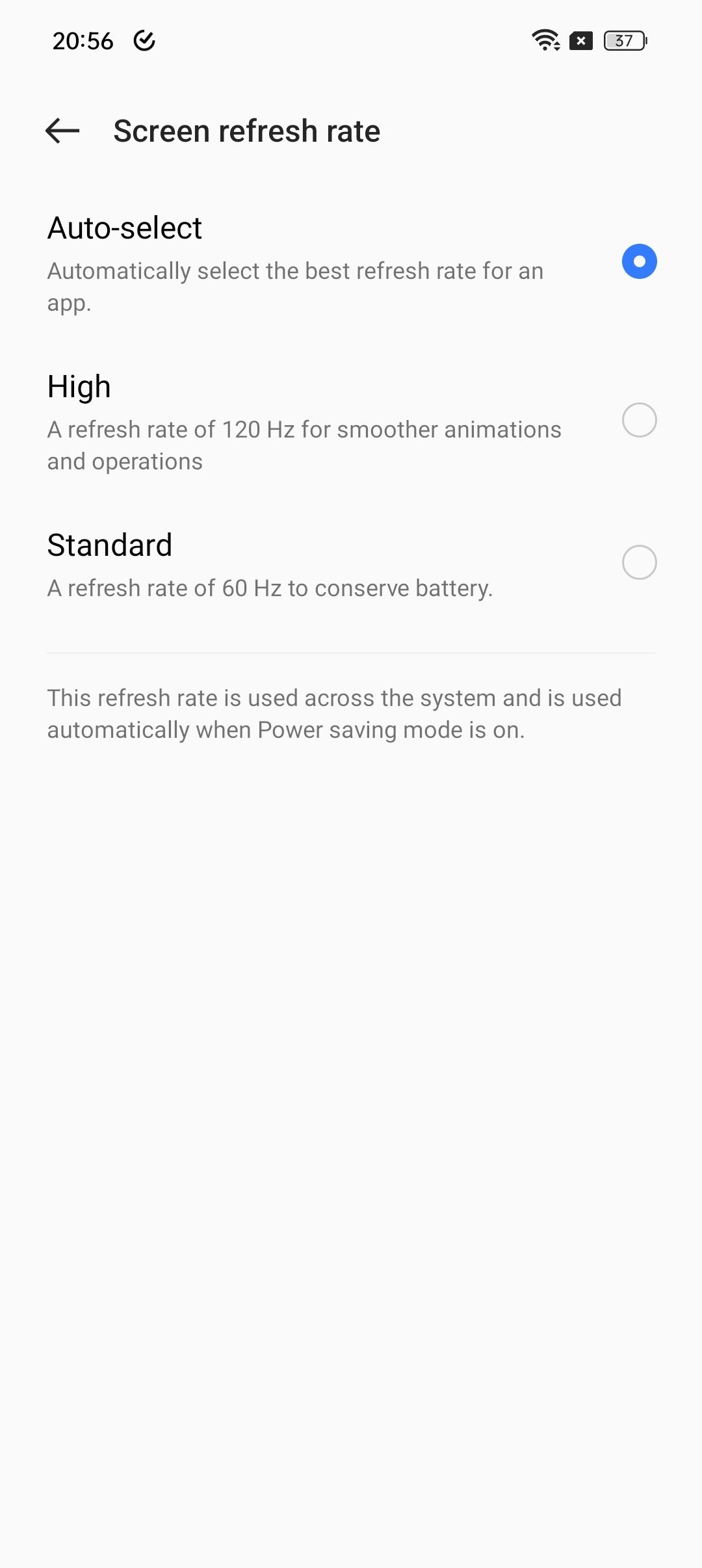Tap the filled blue radio button
702x1568 pixels.
(640, 262)
